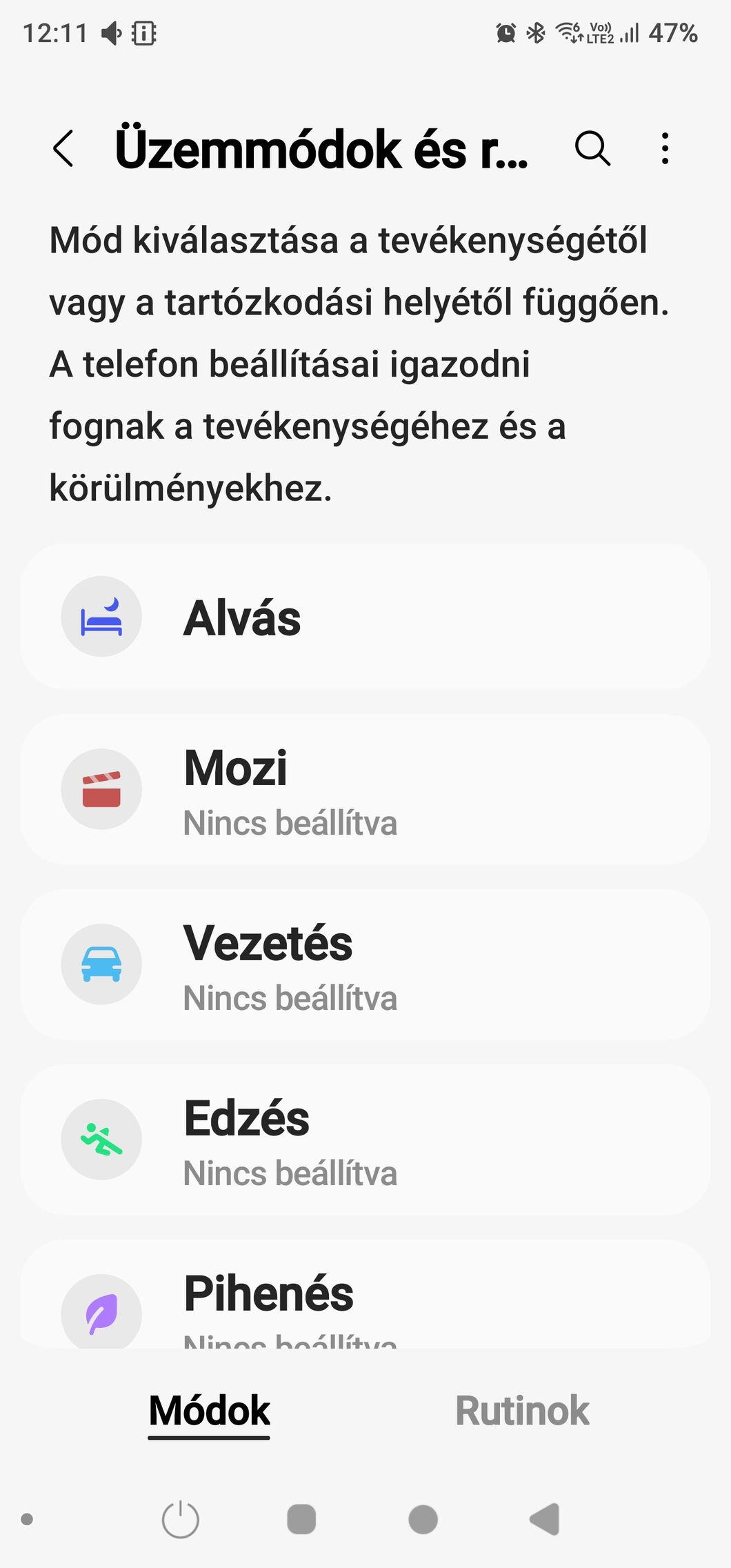Open the Edzés mode
731x1568 pixels.
pos(365,1140)
